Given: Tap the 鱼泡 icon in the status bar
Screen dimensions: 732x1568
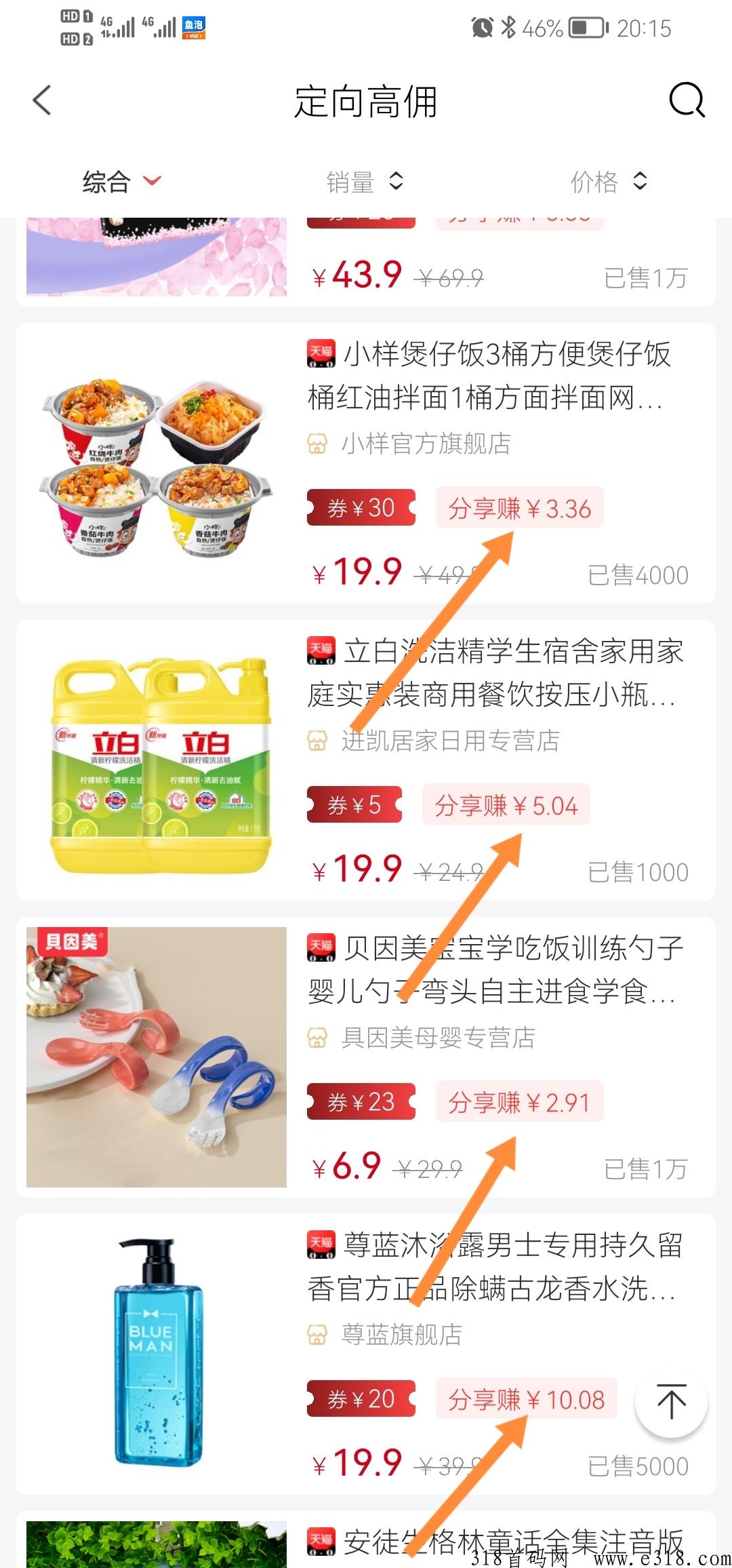Looking at the screenshot, I should pyautogui.click(x=195, y=27).
